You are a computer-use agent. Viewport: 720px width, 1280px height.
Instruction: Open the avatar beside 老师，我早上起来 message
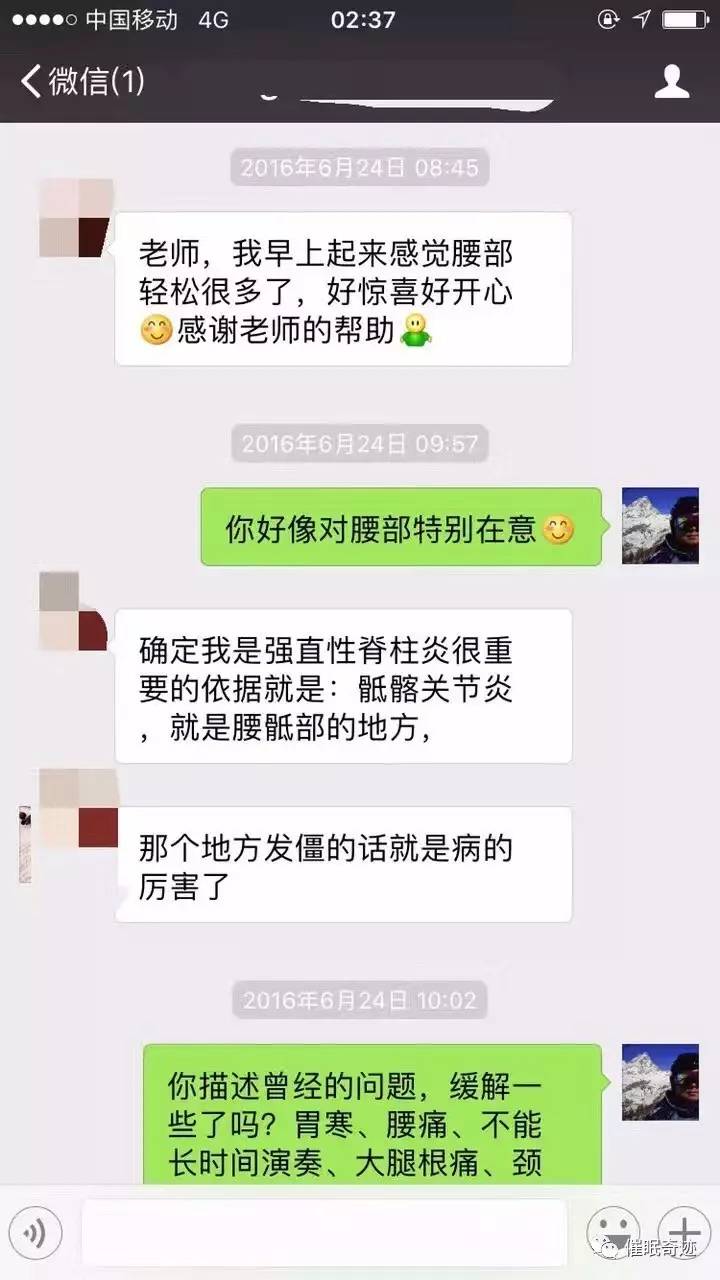(76, 217)
